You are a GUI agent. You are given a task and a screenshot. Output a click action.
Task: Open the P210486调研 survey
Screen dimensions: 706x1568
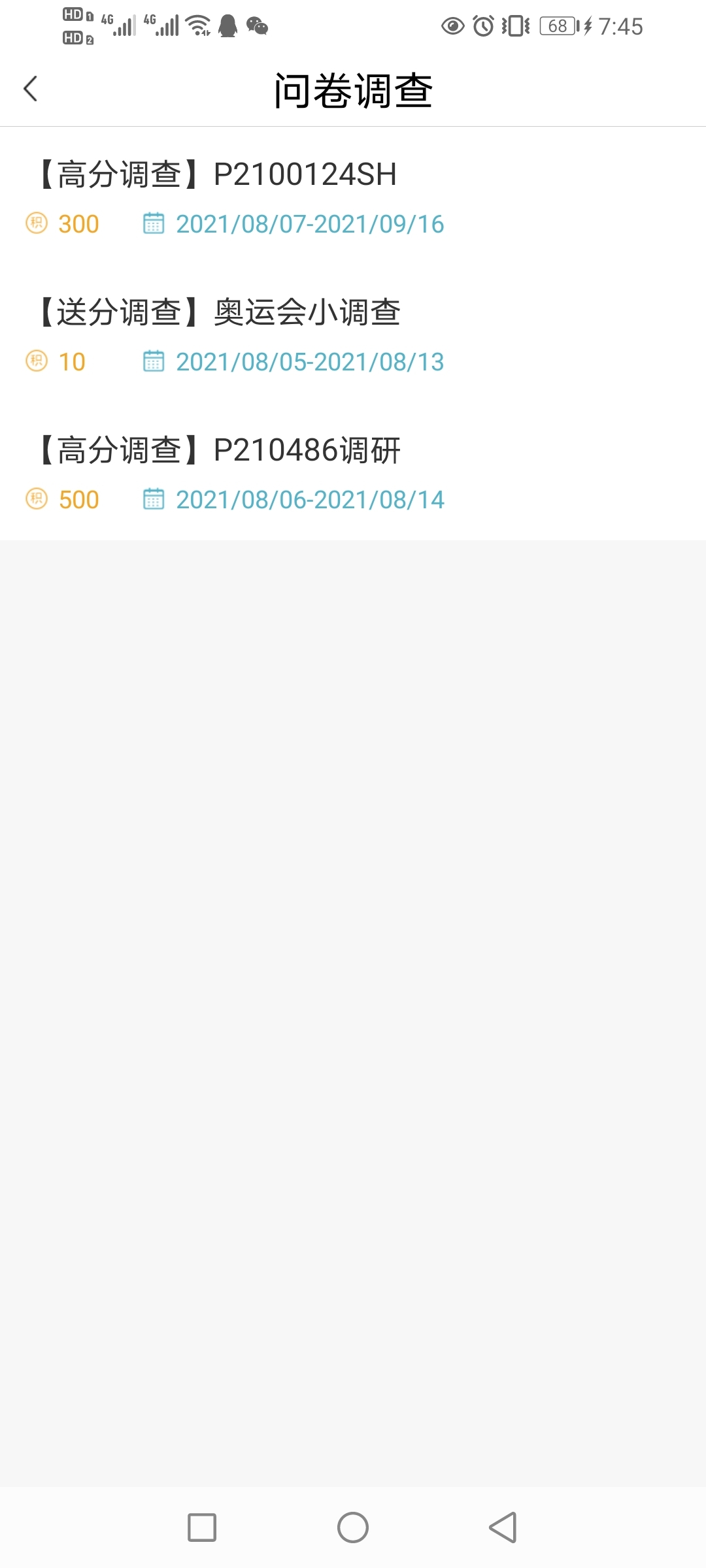click(x=353, y=472)
